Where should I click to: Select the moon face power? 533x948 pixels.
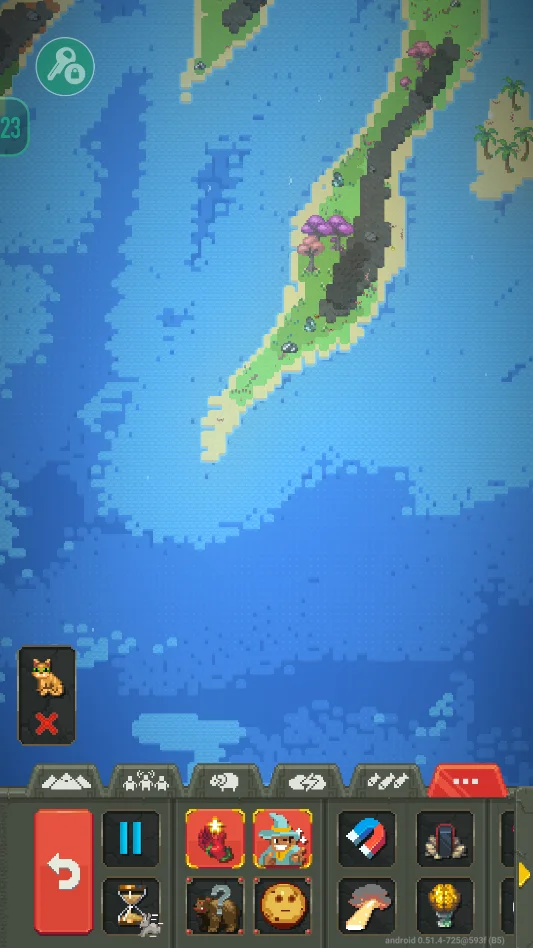tap(282, 906)
